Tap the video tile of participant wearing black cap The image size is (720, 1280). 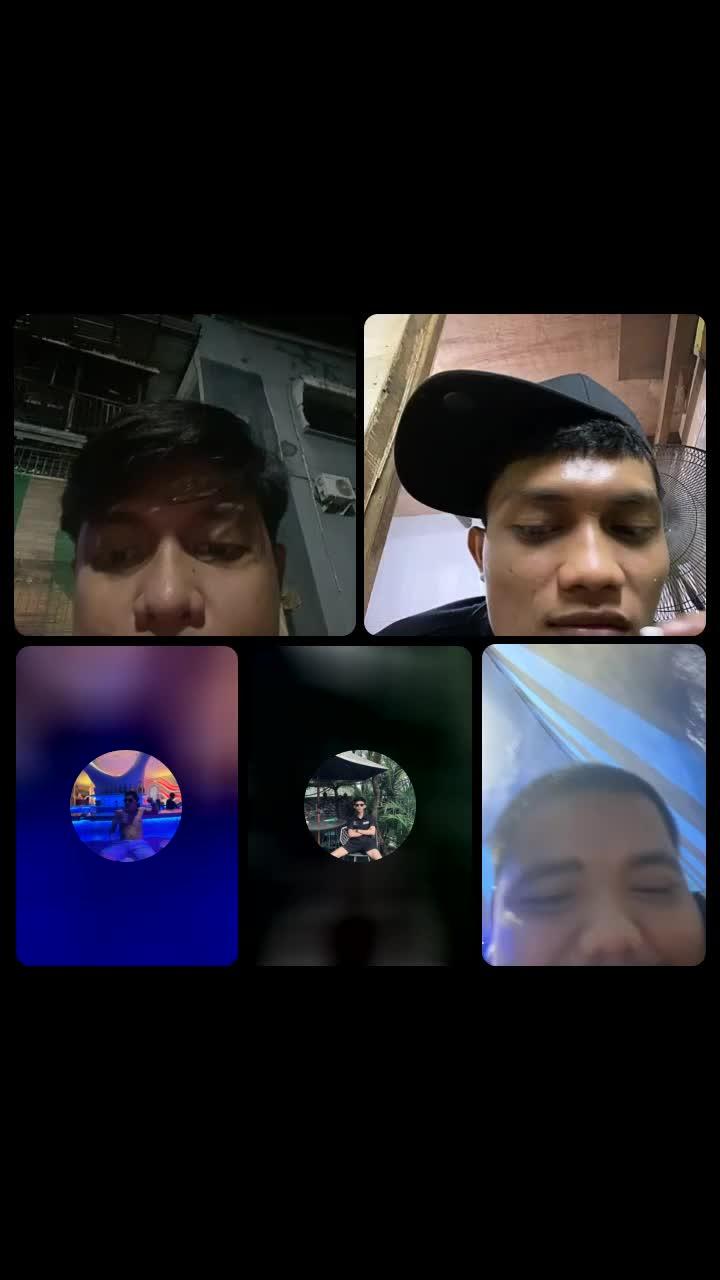pos(535,475)
